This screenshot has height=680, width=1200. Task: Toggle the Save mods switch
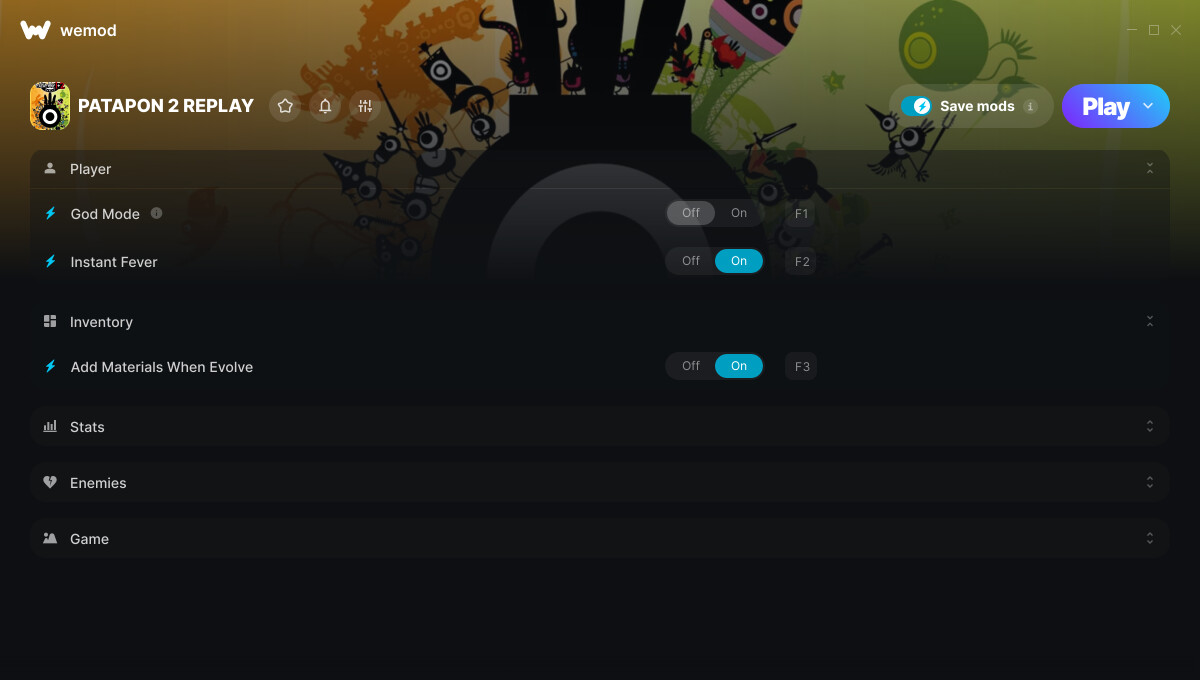[916, 106]
